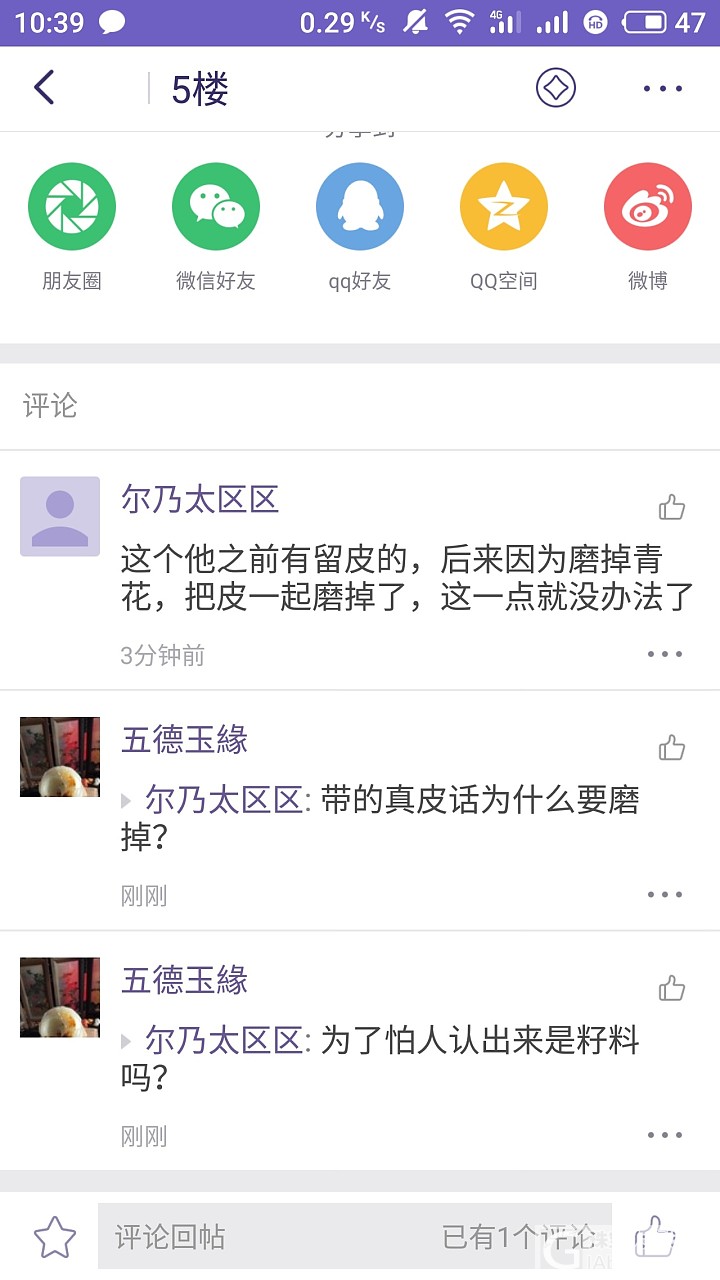
Task: Tap the diamond icon in the header
Action: coord(556,88)
